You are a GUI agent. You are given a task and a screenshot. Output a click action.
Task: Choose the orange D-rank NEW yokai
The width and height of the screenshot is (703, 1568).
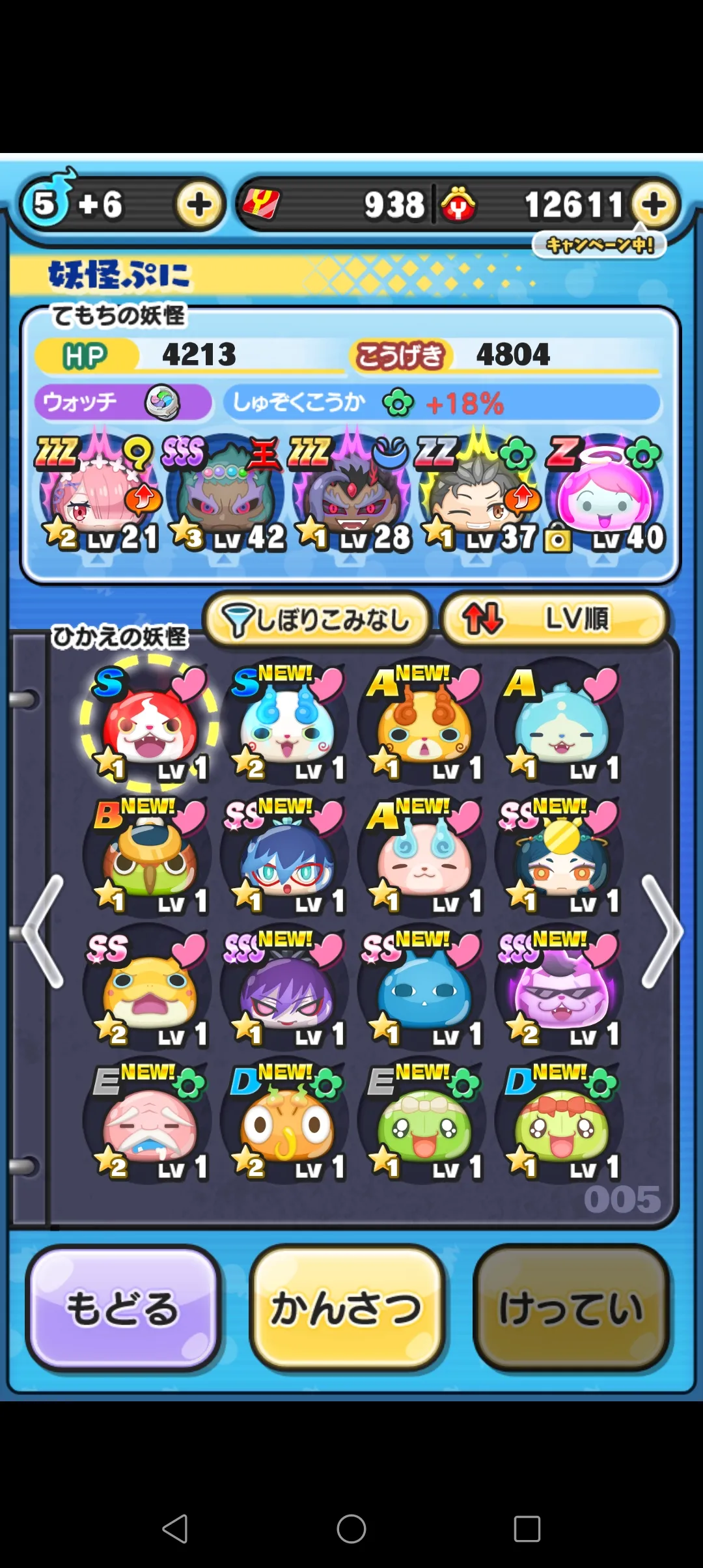(286, 1121)
